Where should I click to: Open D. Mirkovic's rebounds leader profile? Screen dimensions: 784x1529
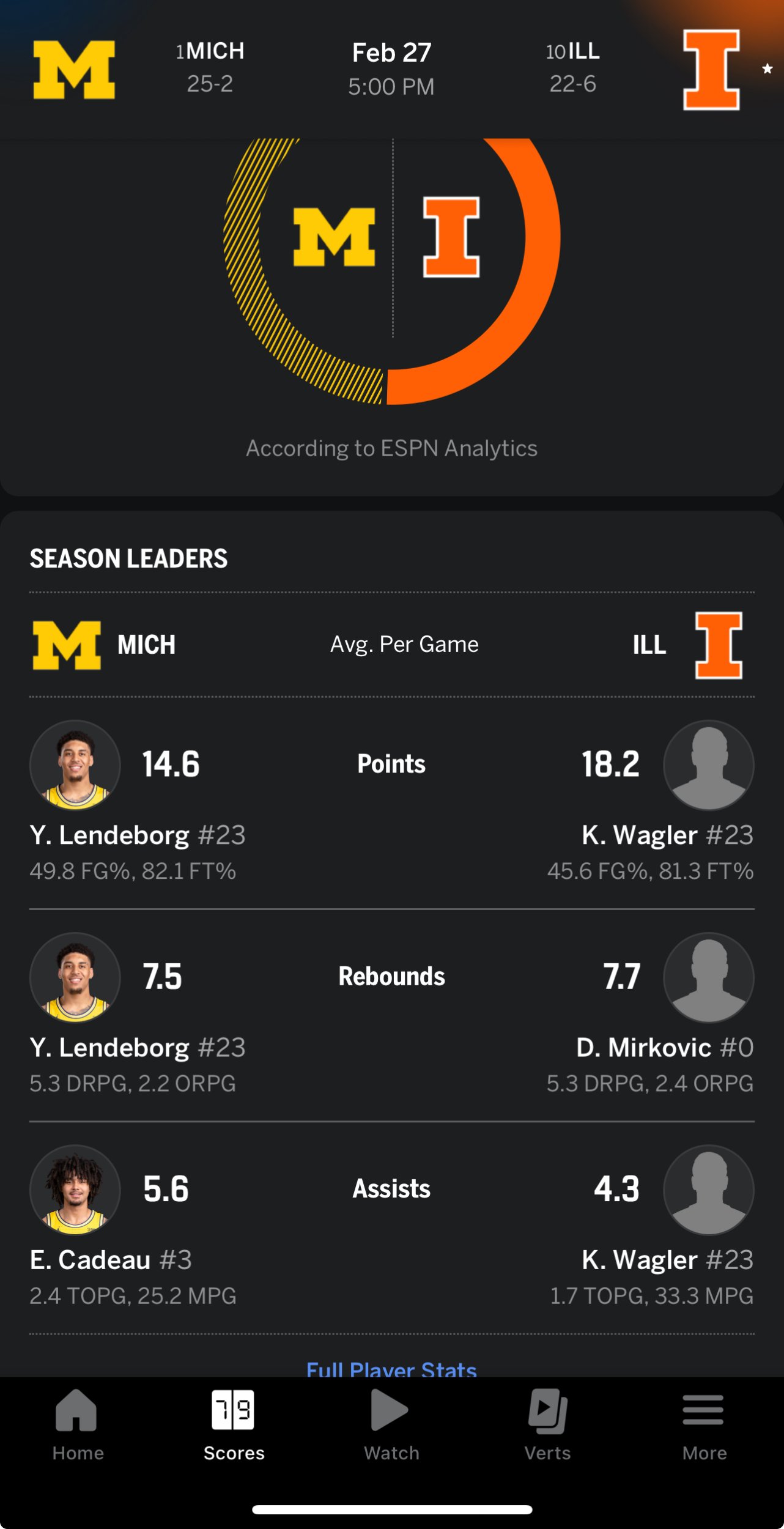[708, 977]
